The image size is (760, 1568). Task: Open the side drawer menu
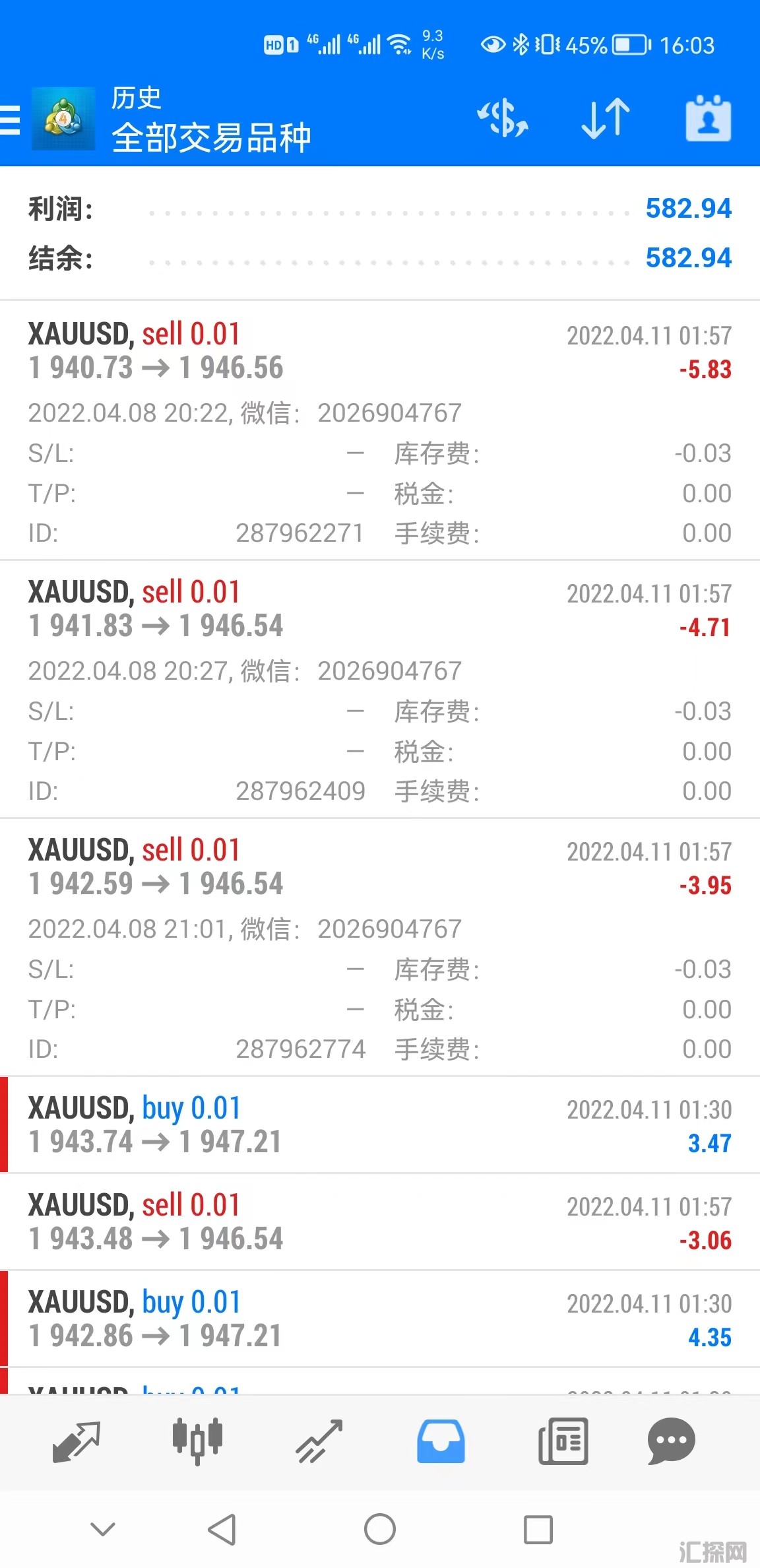click(11, 120)
